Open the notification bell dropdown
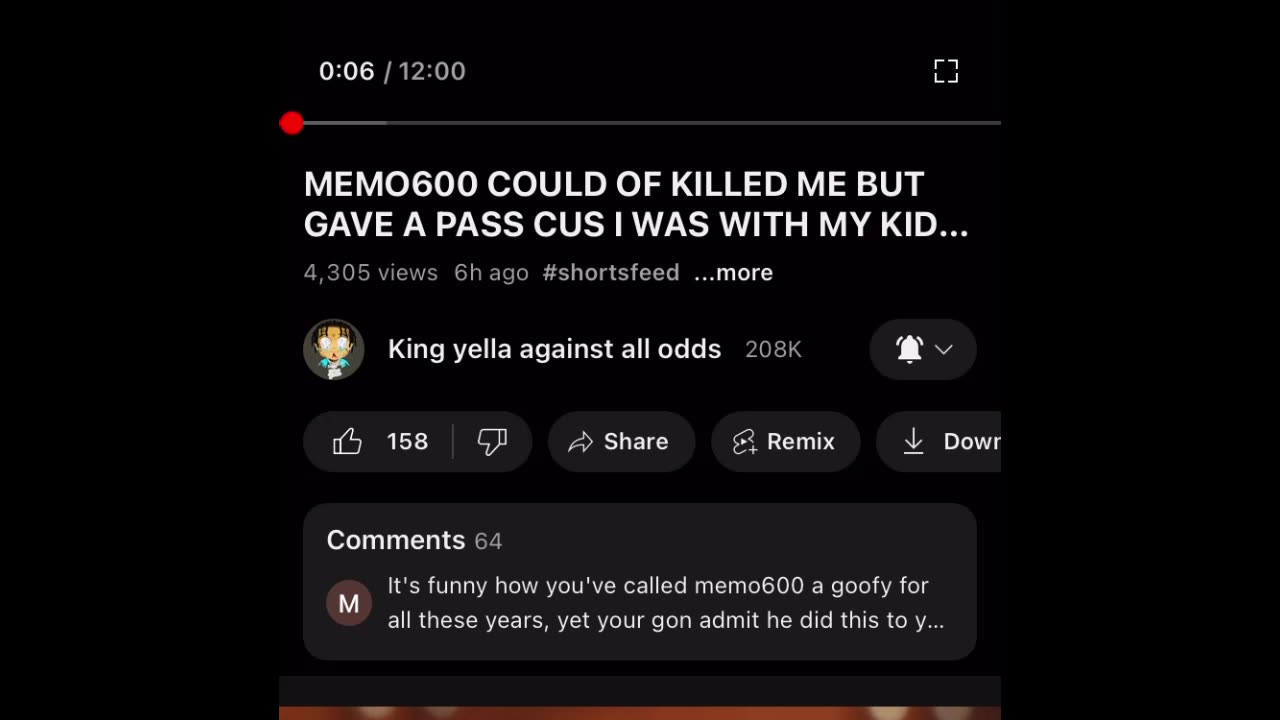Viewport: 1280px width, 720px height. click(x=922, y=349)
